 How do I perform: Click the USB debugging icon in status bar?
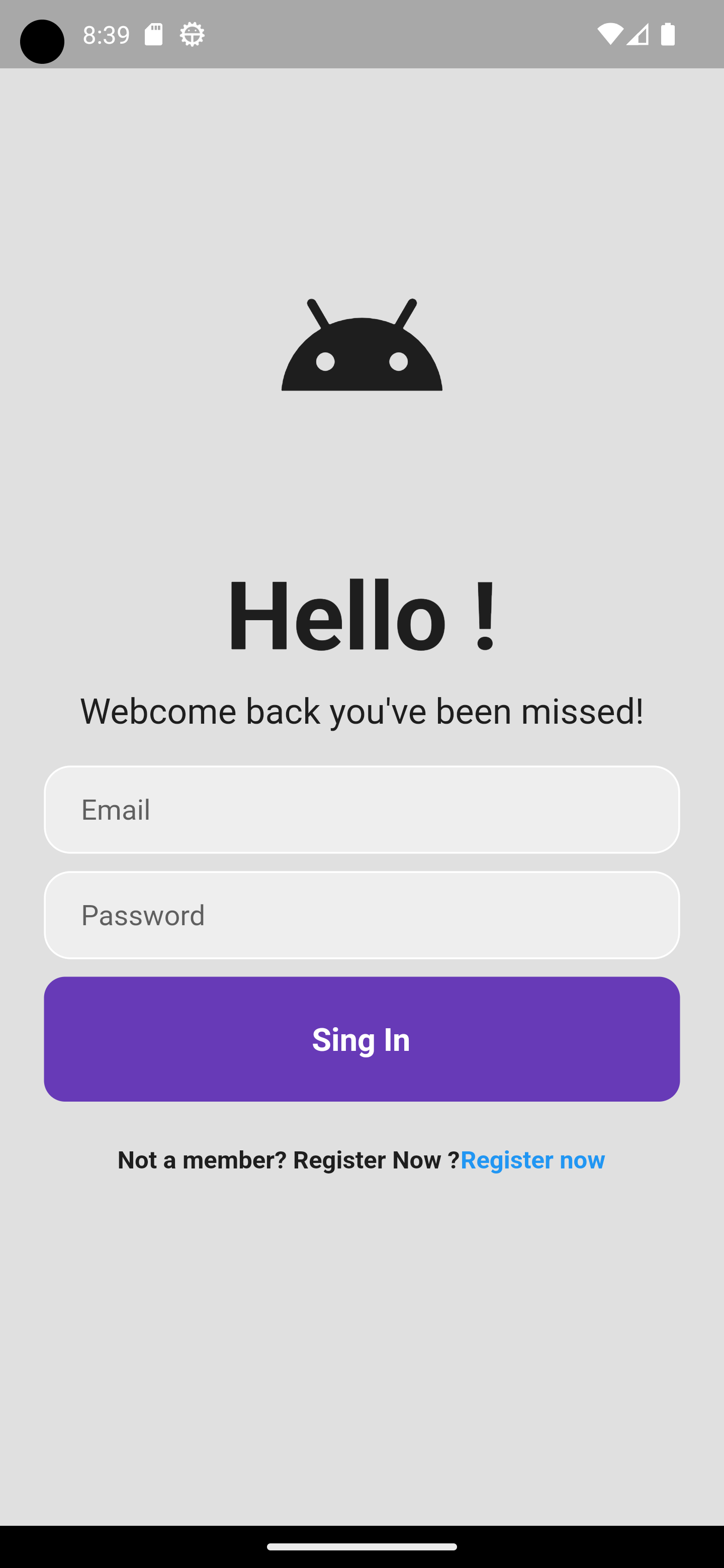(x=192, y=34)
